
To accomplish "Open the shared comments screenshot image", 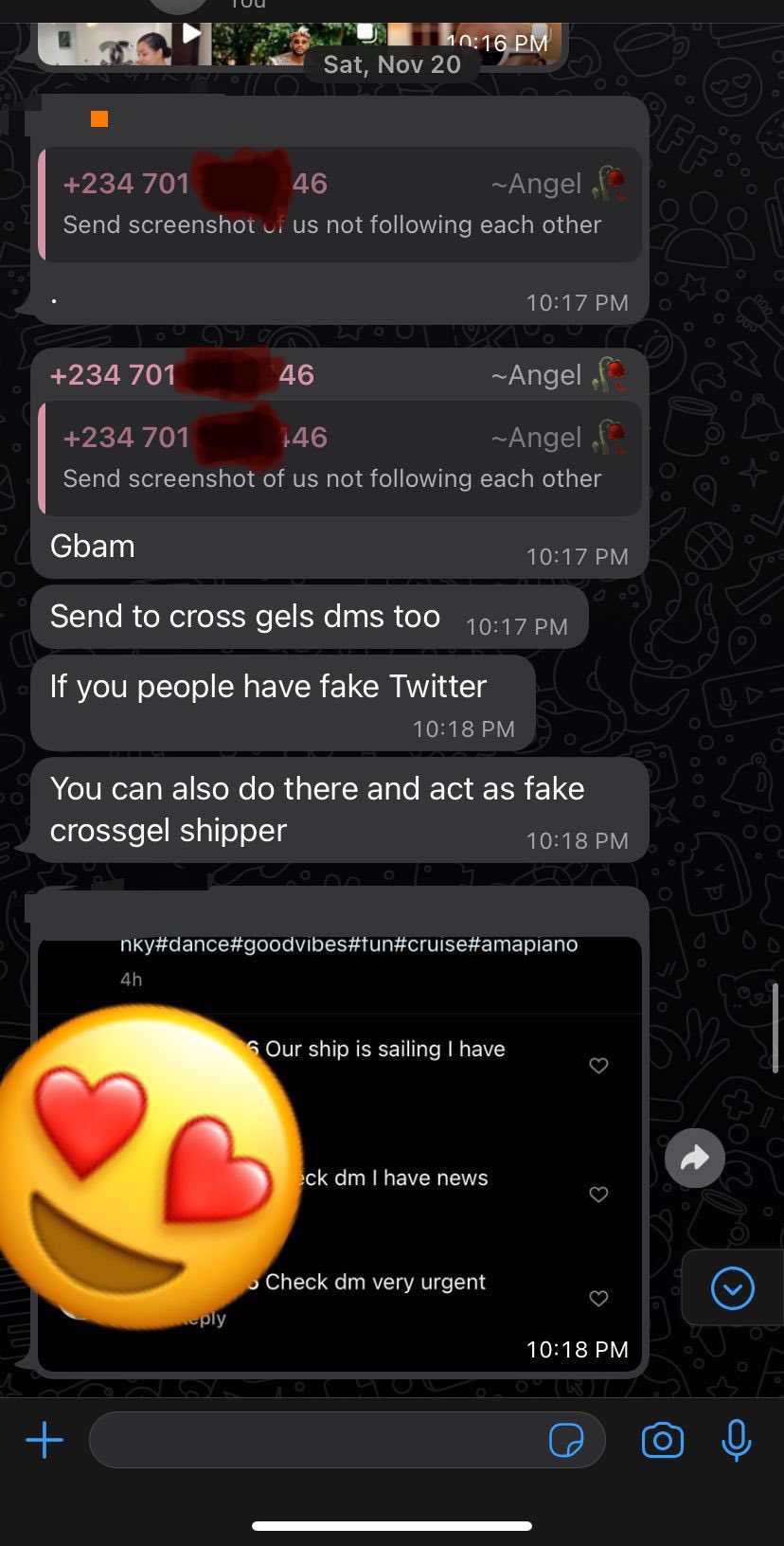I will 340,1154.
